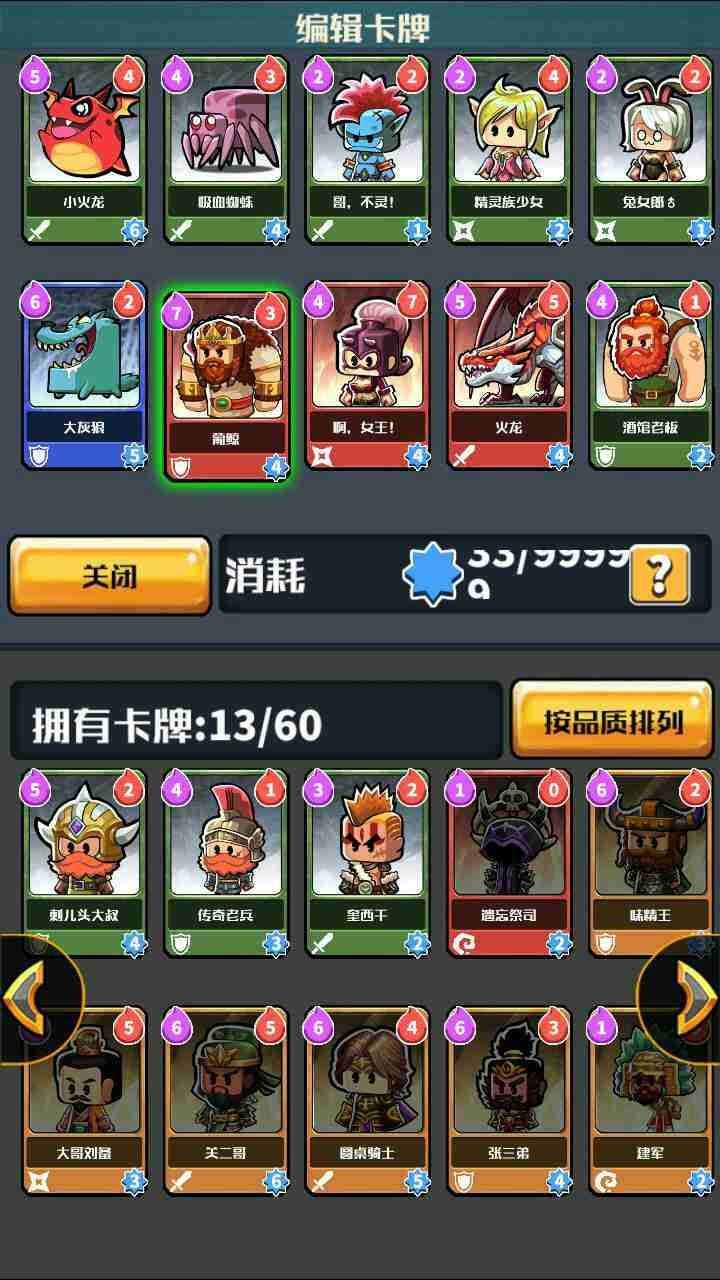Select the 火龙 card
720x1280 pixels.
click(509, 375)
